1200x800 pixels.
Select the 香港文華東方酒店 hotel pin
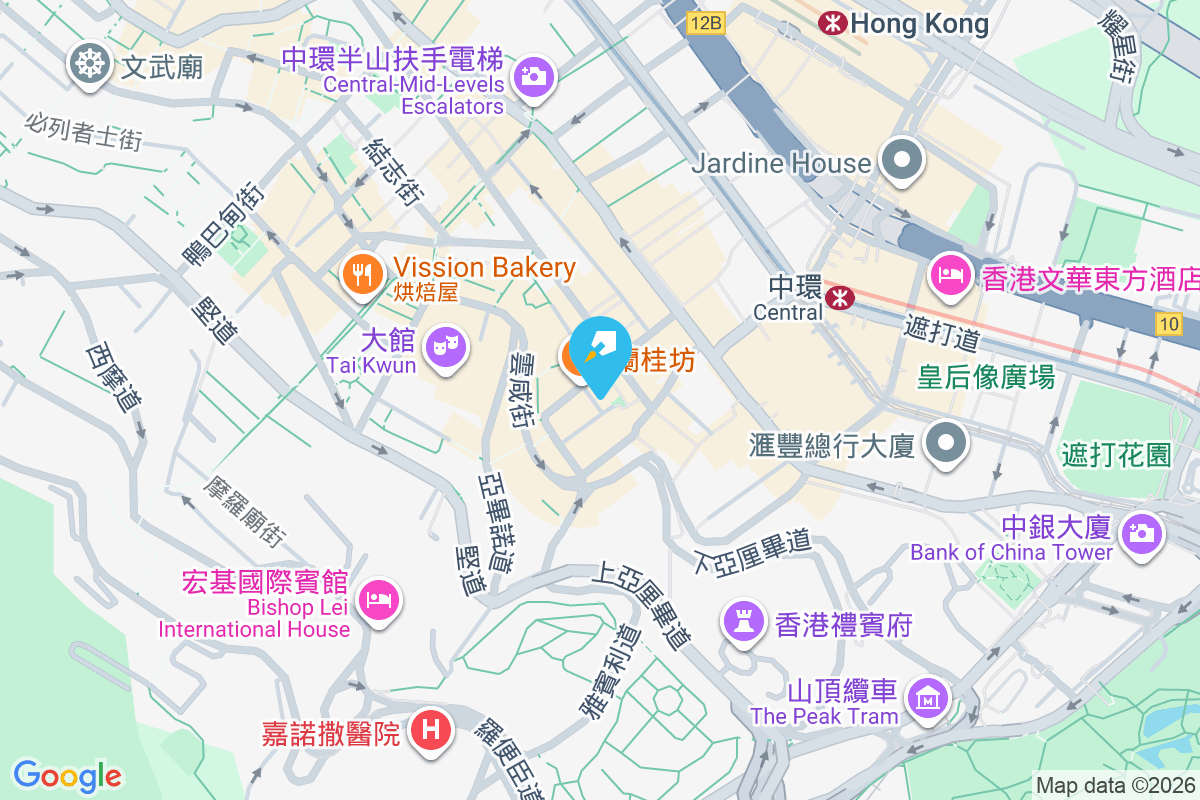point(949,273)
